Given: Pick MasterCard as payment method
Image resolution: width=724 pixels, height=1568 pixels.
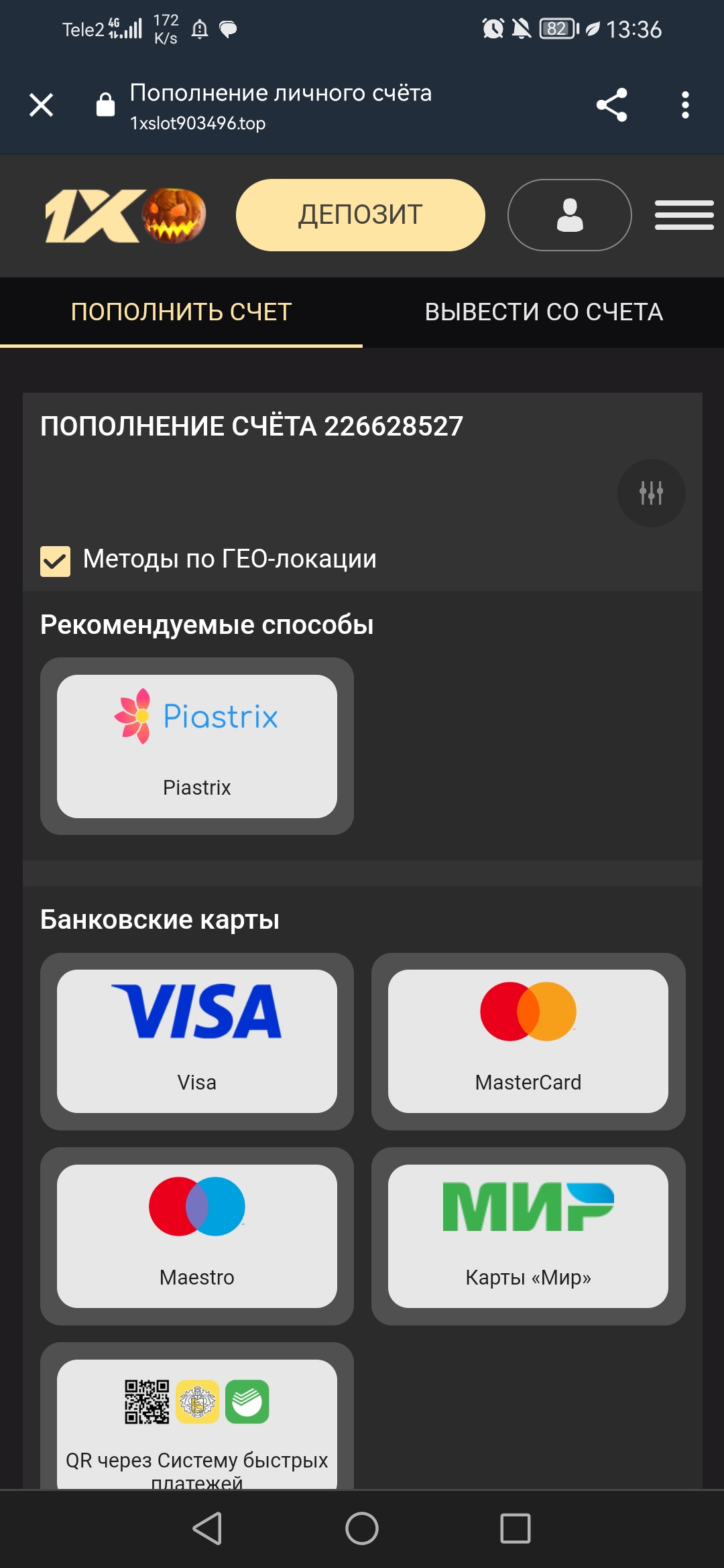Looking at the screenshot, I should pyautogui.click(x=528, y=1041).
